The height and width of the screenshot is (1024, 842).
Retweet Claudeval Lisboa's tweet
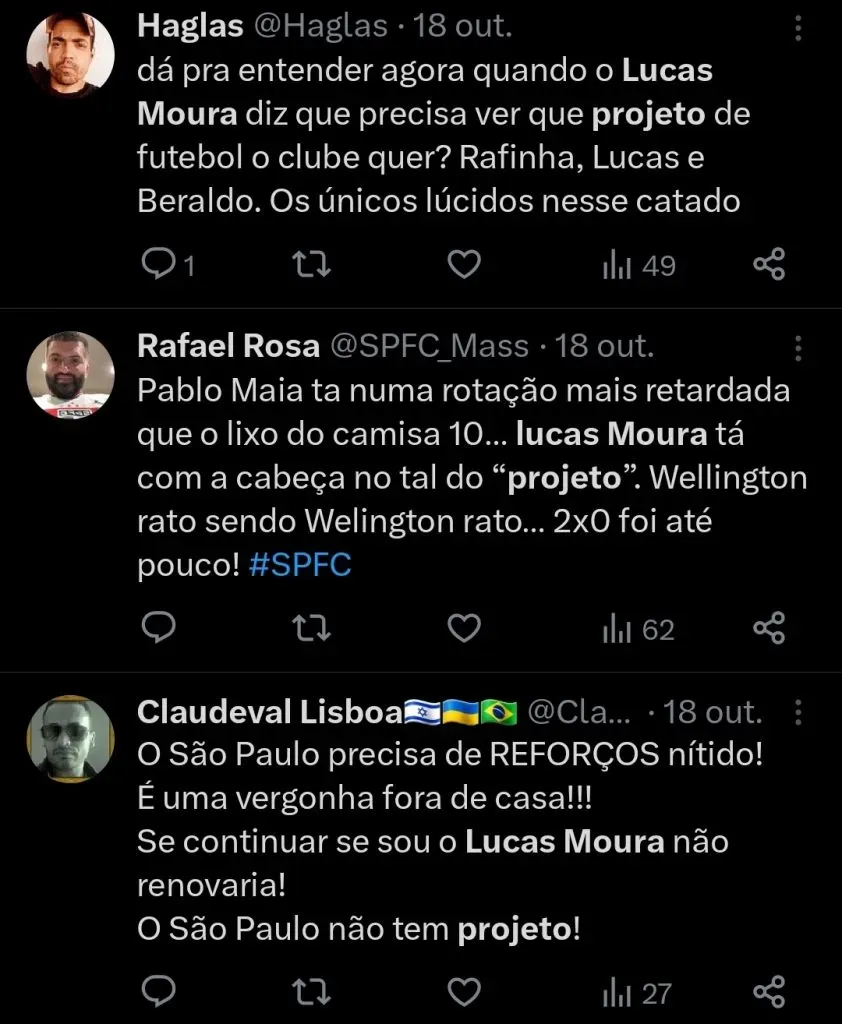click(x=310, y=993)
